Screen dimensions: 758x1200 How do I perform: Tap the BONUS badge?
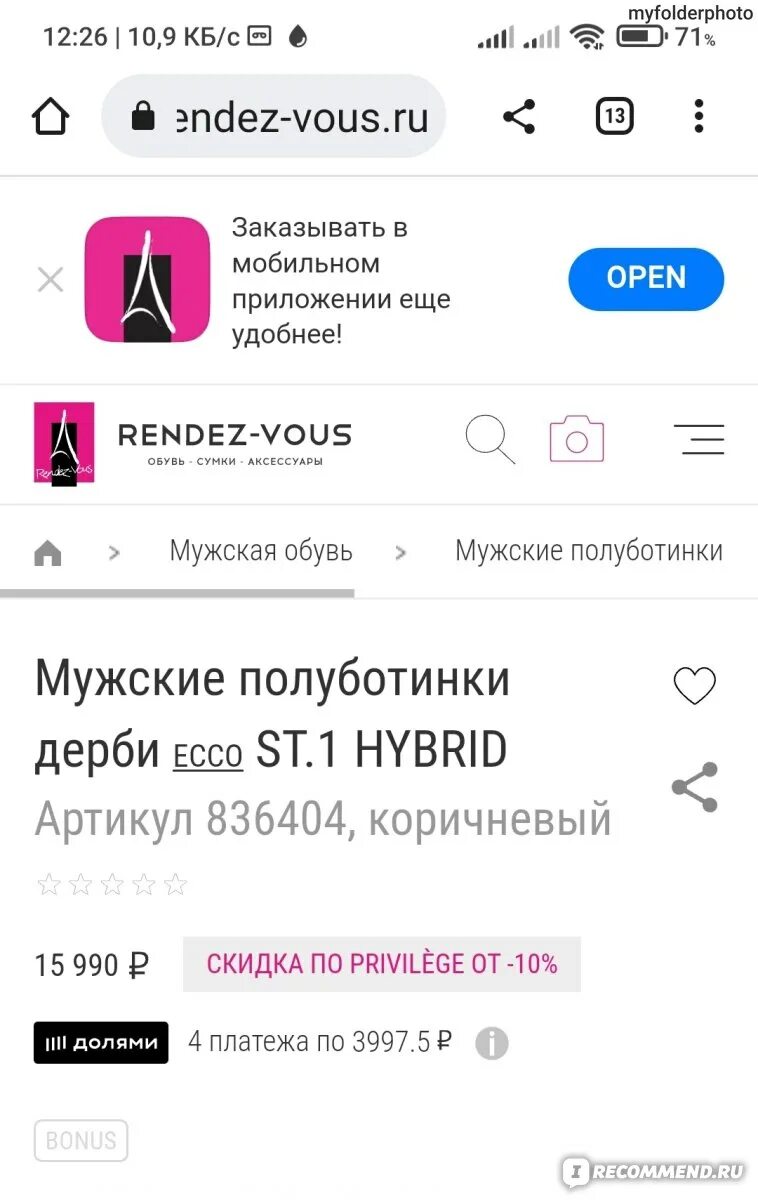81,1140
